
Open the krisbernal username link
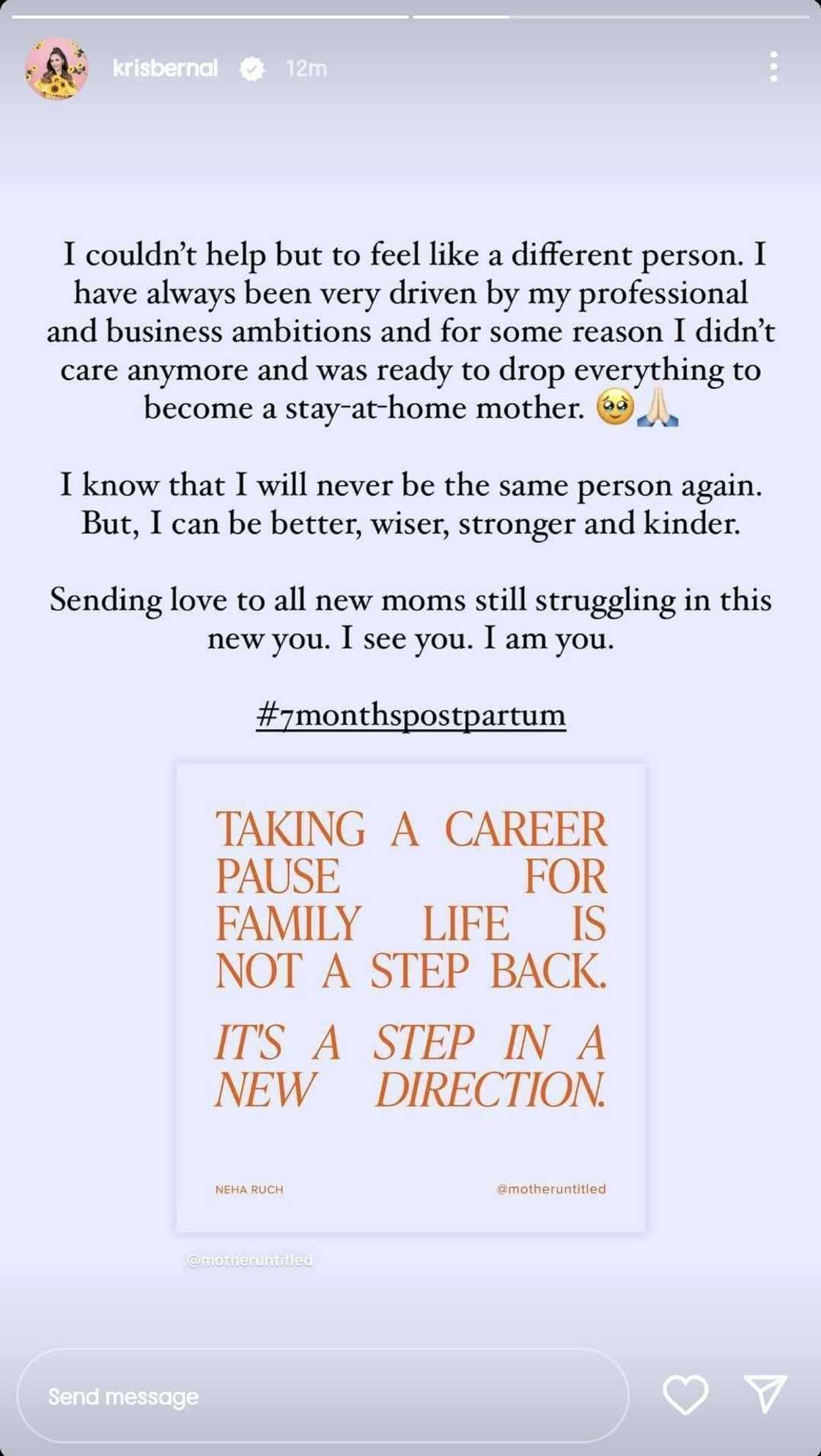tap(165, 68)
